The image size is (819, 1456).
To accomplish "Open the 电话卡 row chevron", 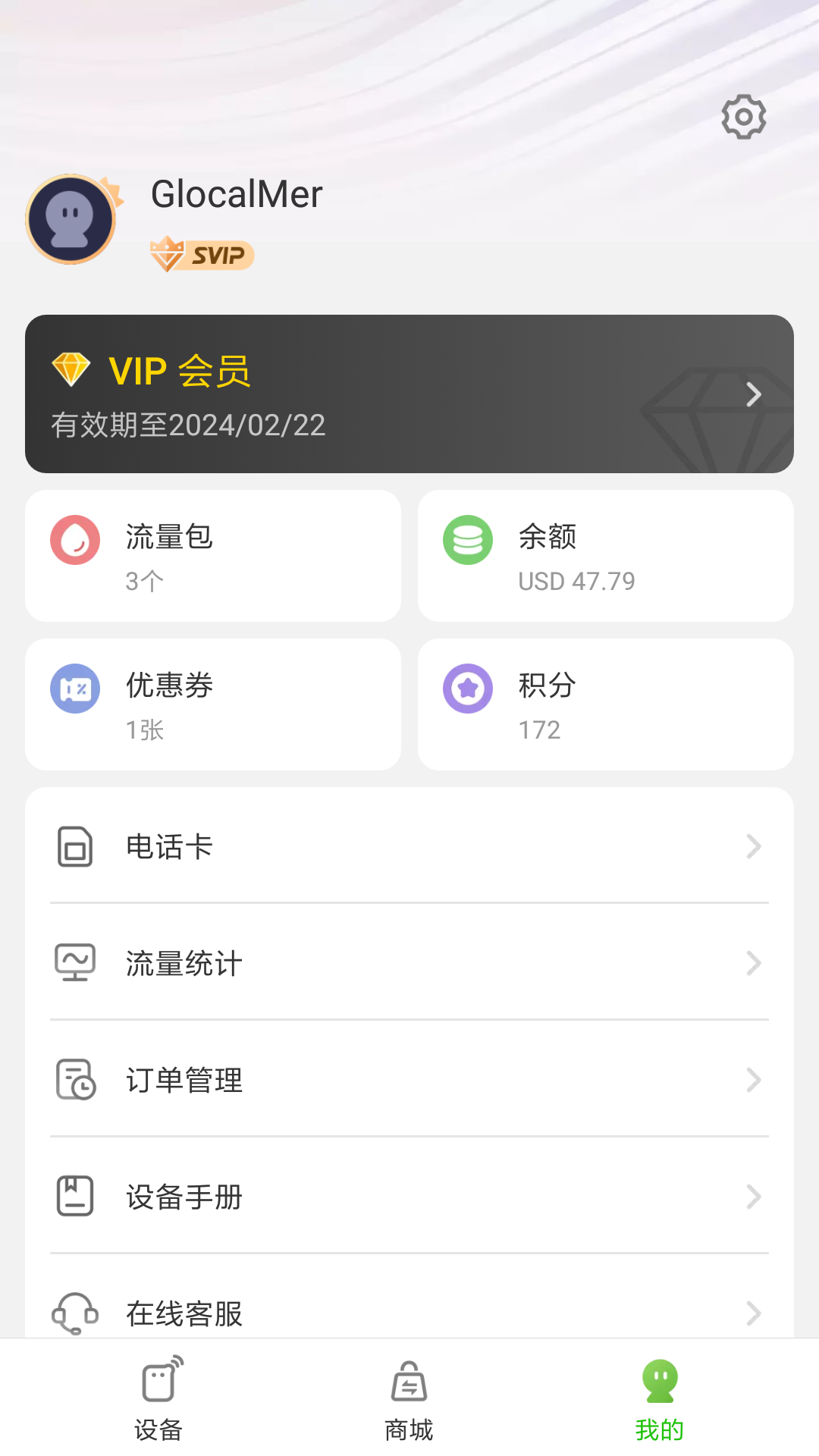I will pos(753,846).
